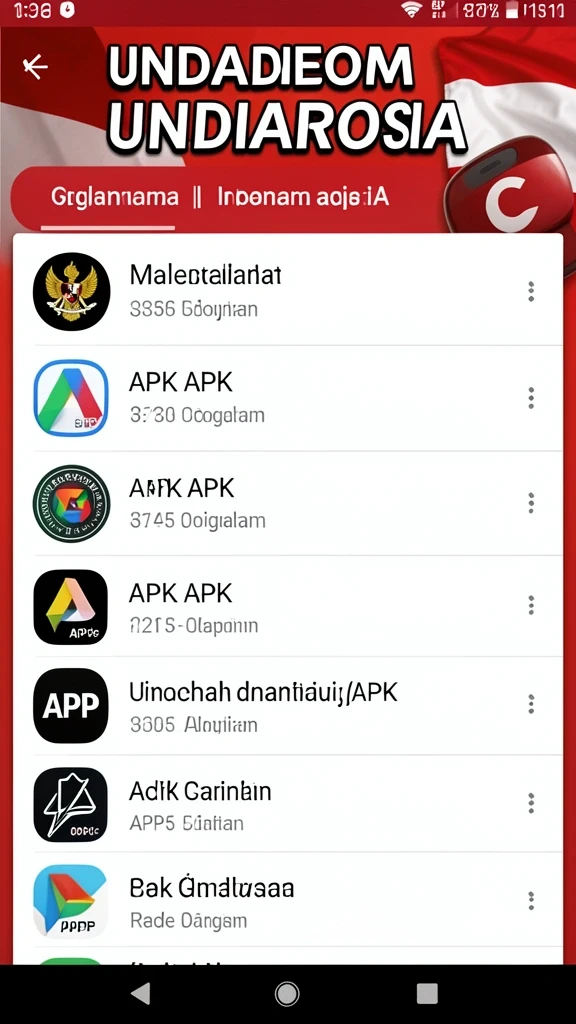576x1024 pixels.
Task: Open overflow menu for Malentallarlat
Action: coord(531,291)
